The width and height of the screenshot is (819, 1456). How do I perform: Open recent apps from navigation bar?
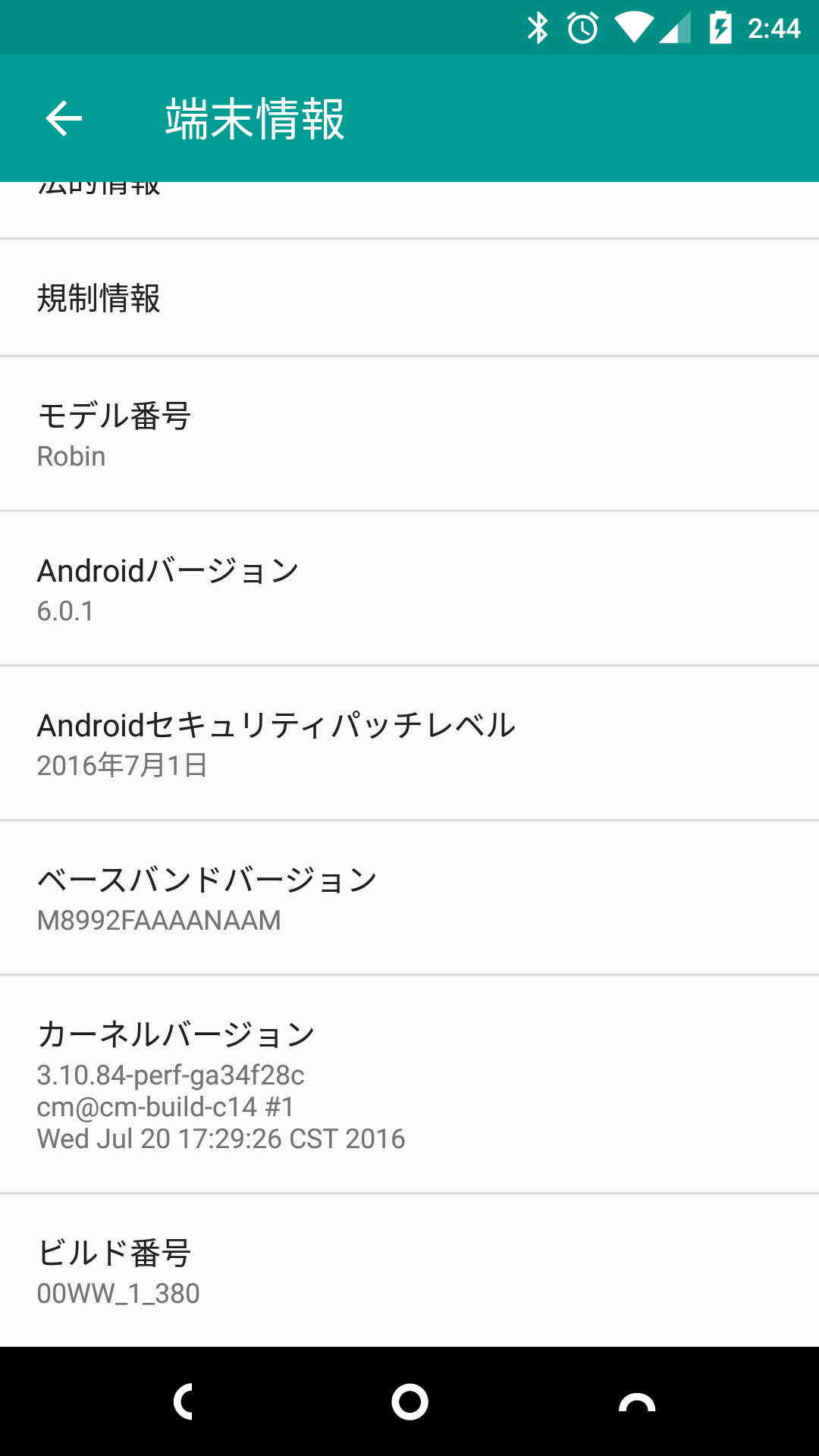point(637,1401)
